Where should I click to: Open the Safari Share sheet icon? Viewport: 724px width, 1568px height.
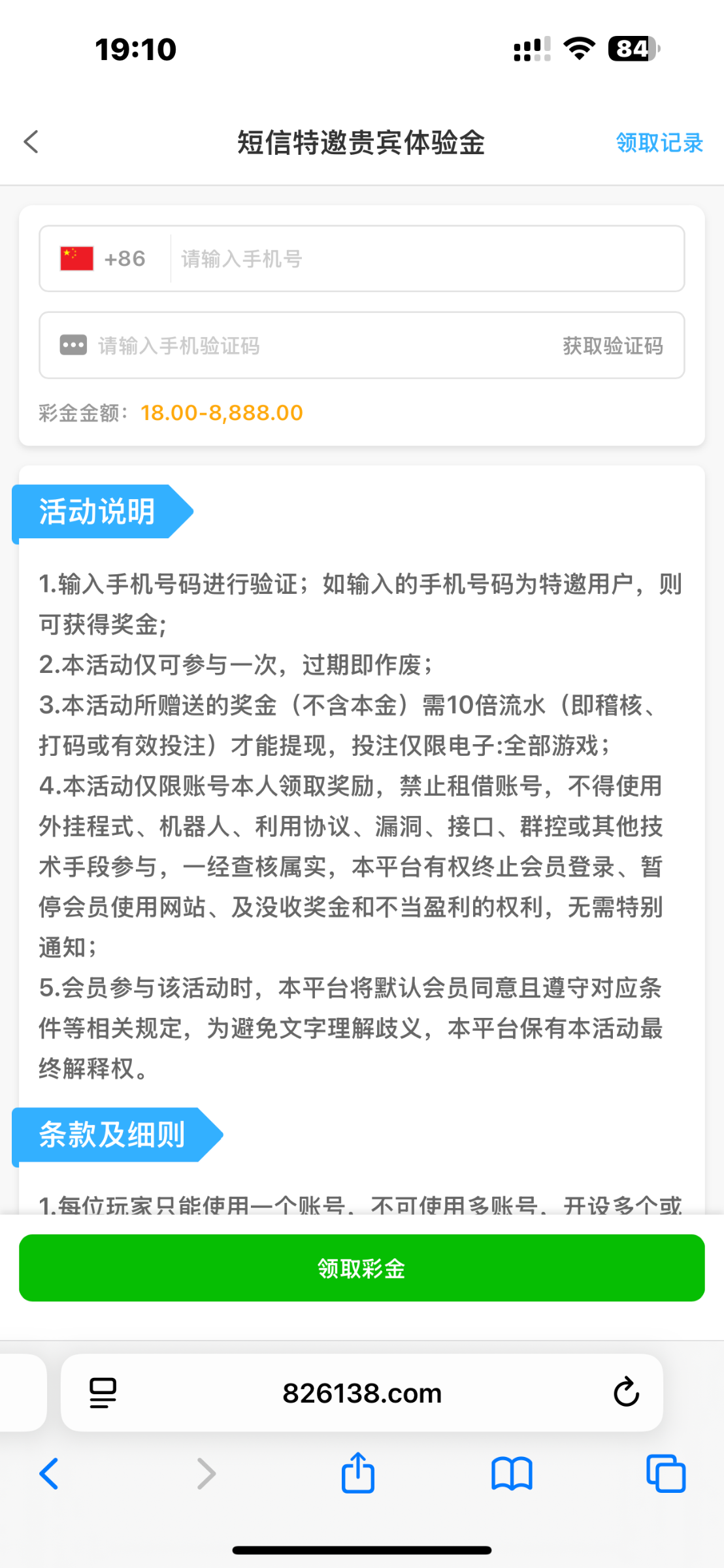click(x=357, y=1473)
